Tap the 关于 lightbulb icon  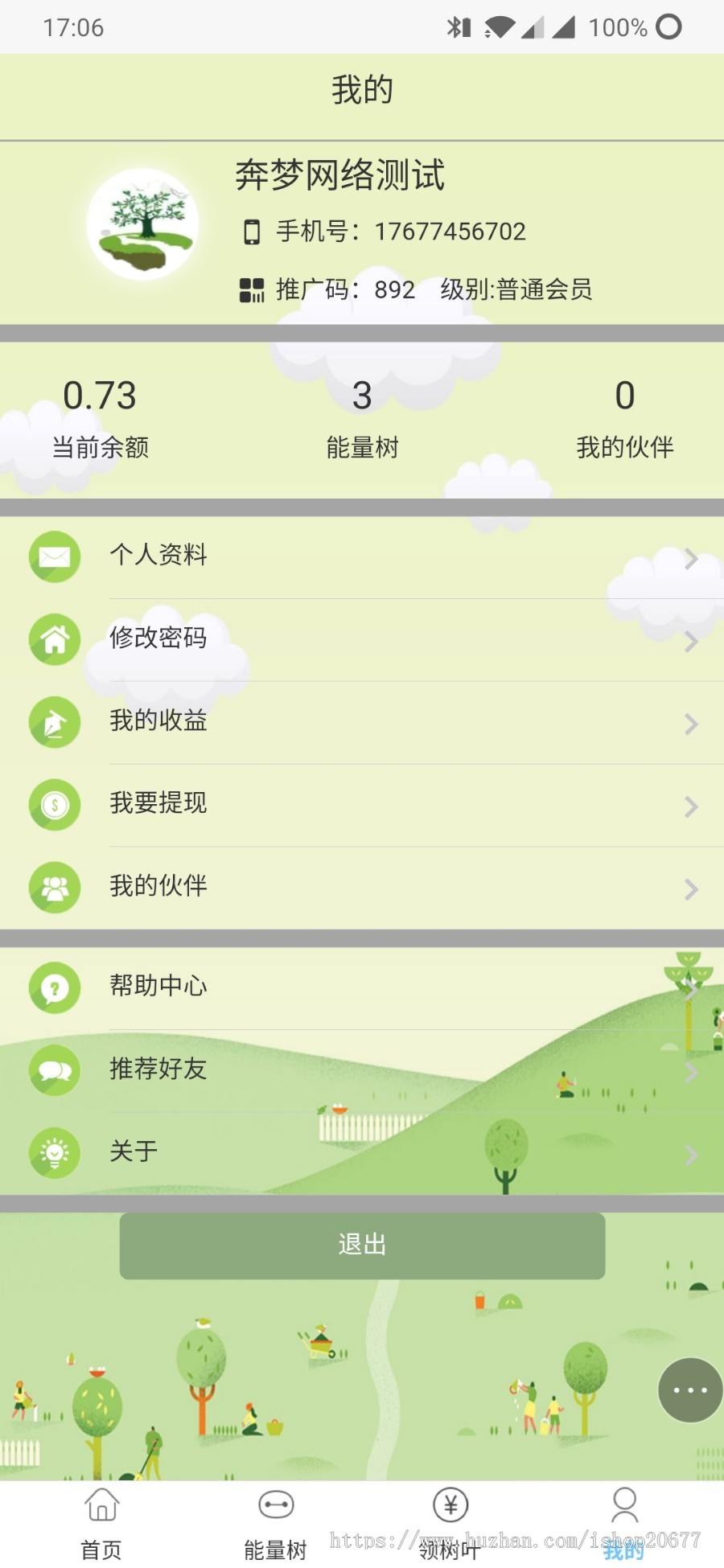[x=53, y=1153]
